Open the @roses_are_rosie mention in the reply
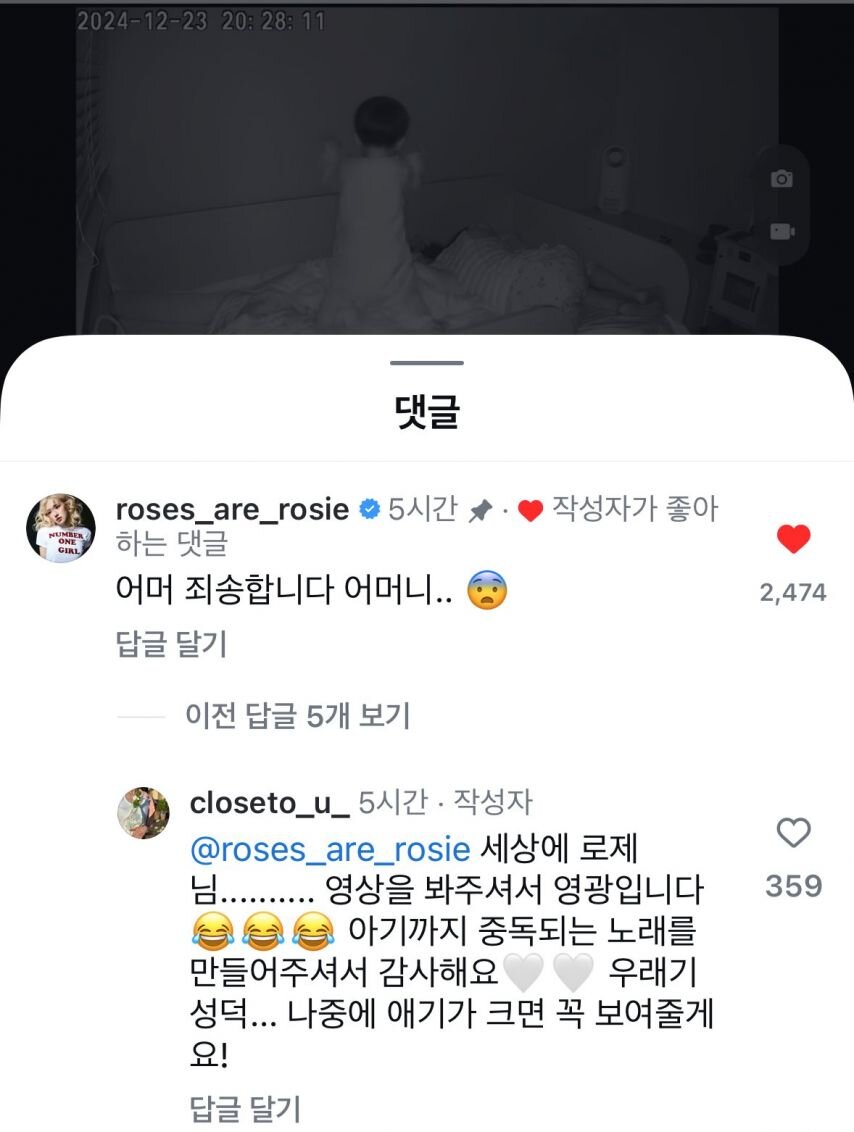 coord(329,848)
